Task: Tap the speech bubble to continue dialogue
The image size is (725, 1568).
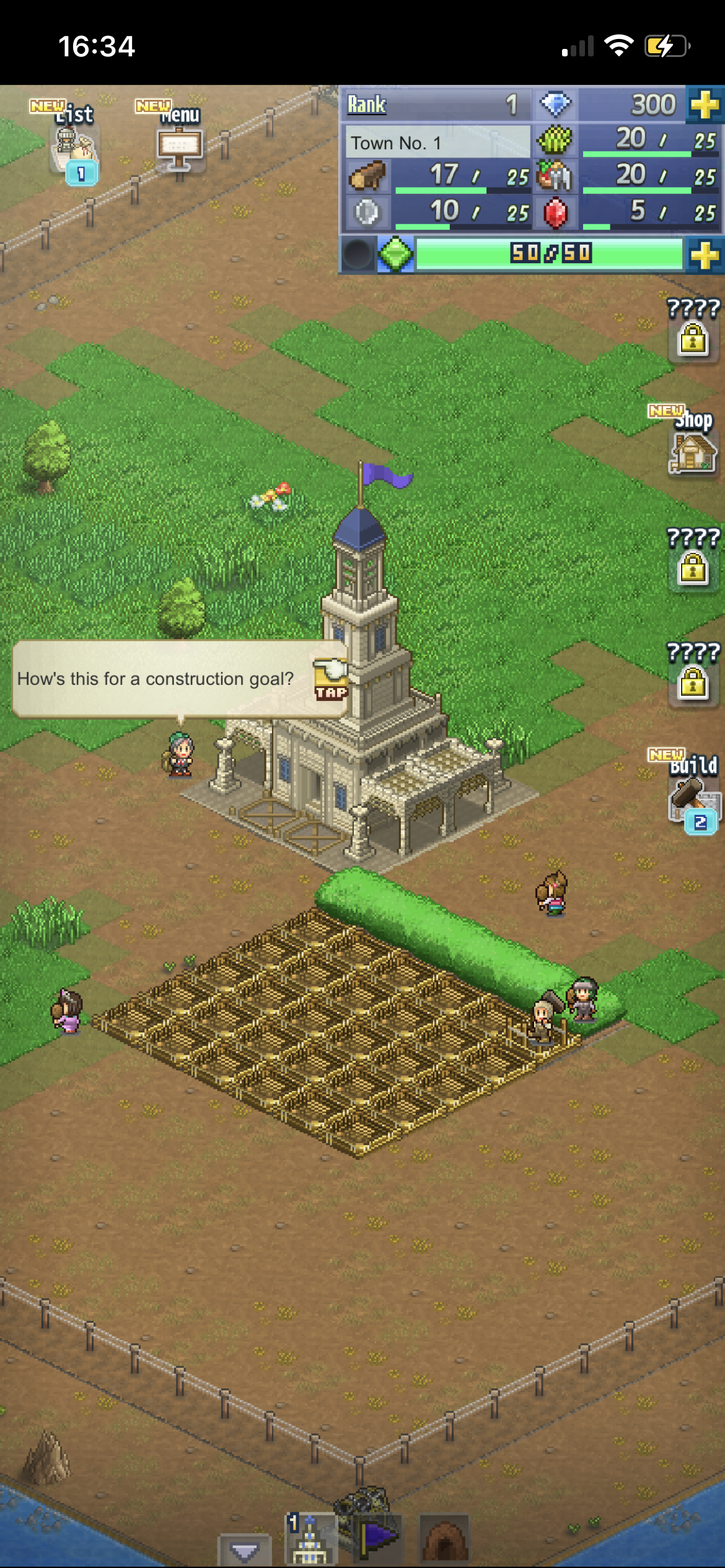Action: (180, 679)
